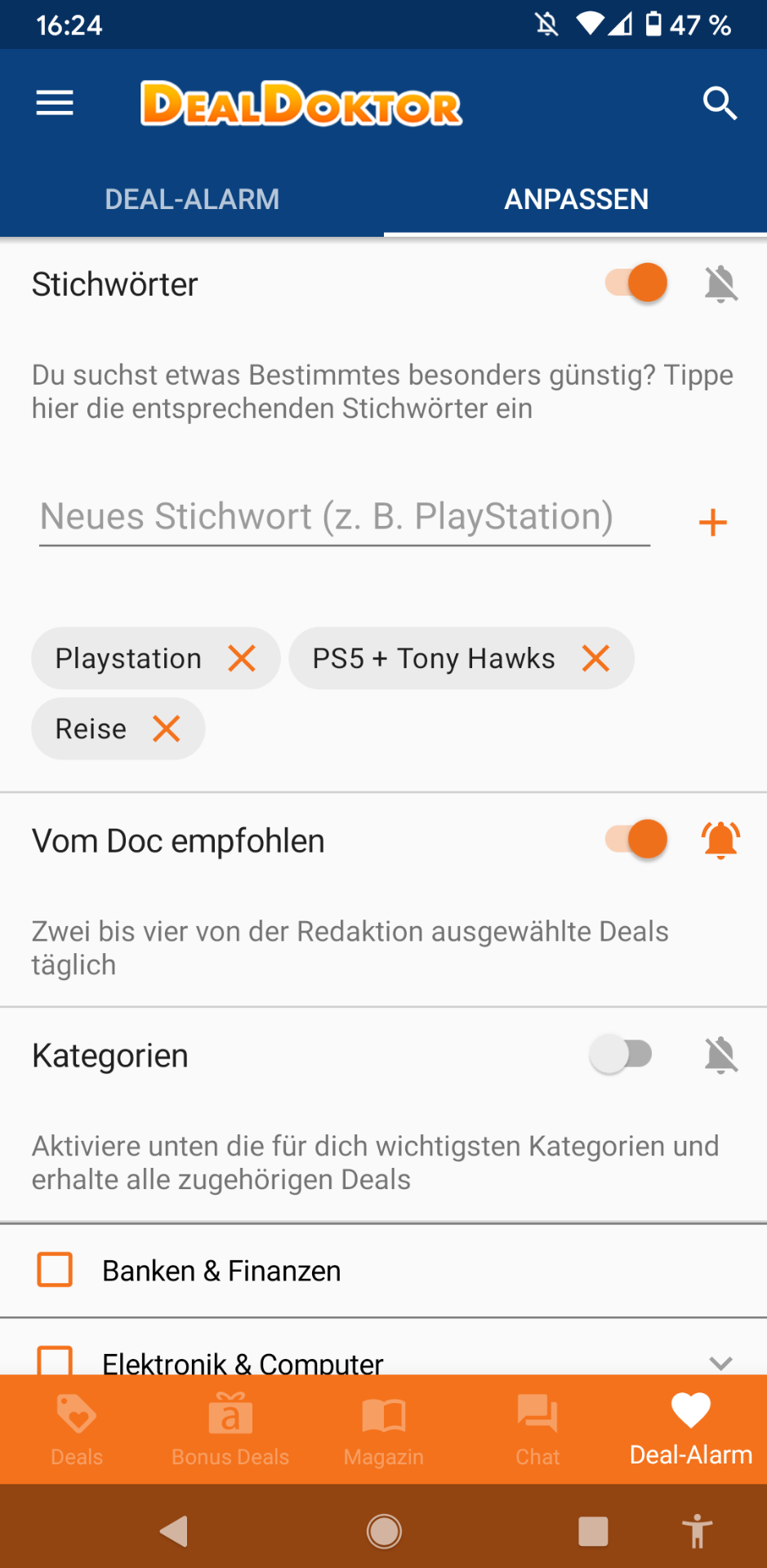Image resolution: width=767 pixels, height=1568 pixels.
Task: Open the hamburger drawer menu
Action: [x=55, y=104]
